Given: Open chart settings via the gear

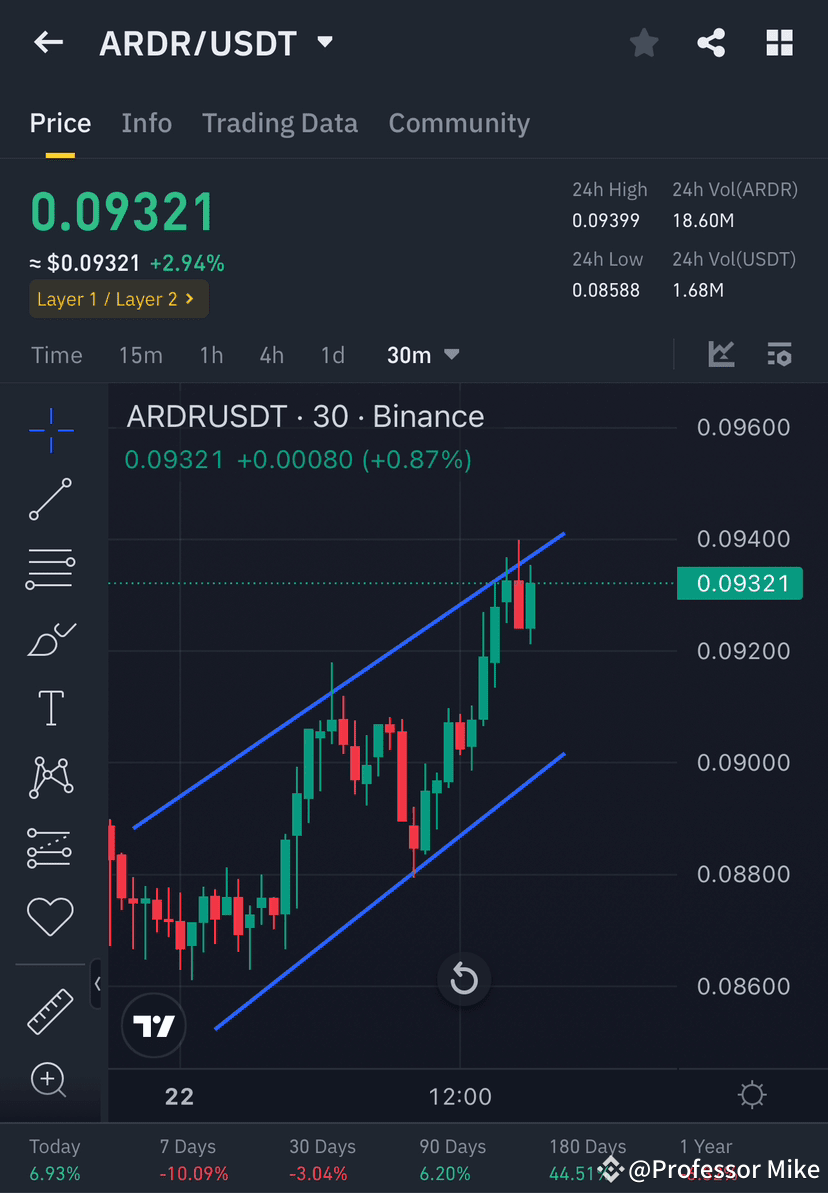Looking at the screenshot, I should coord(752,1095).
